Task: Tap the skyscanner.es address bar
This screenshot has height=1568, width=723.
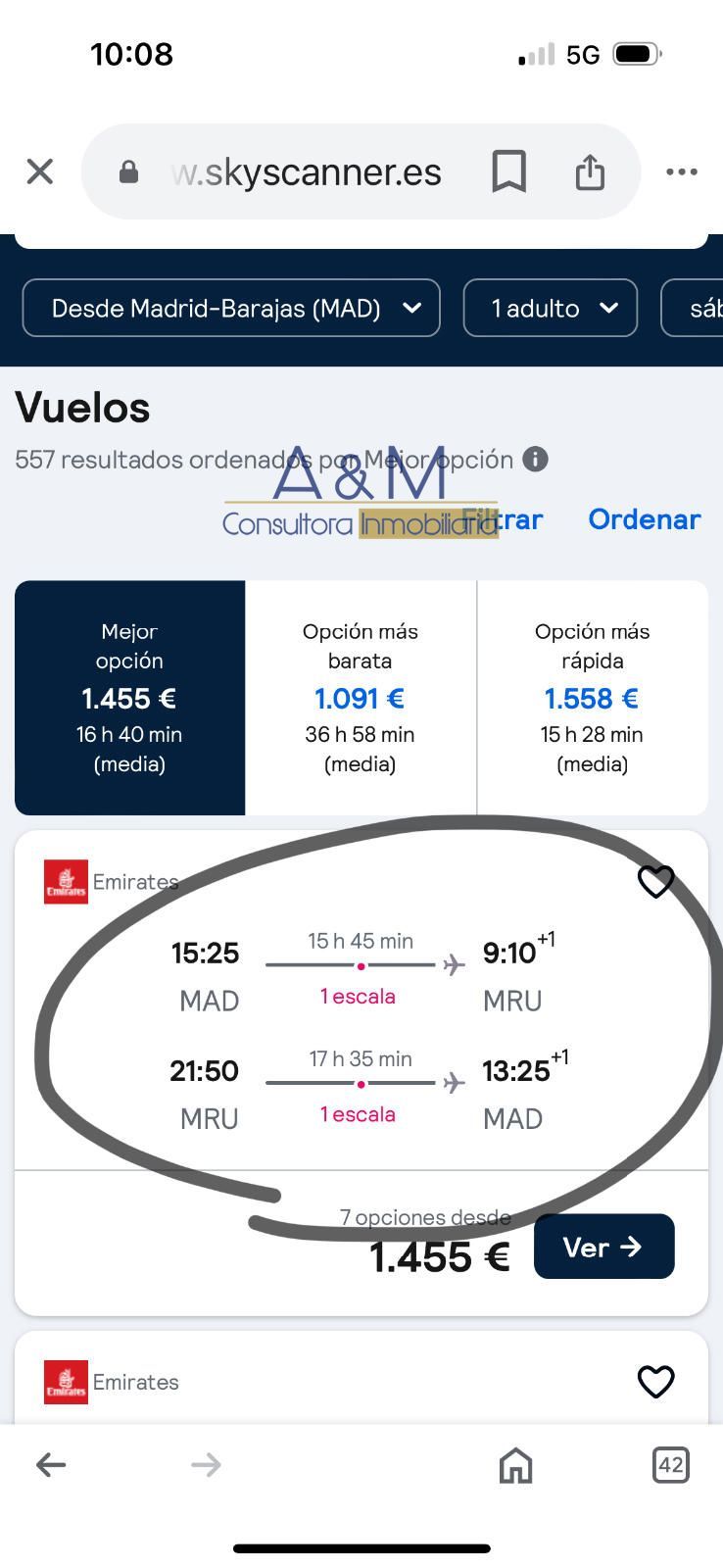Action: click(x=306, y=171)
